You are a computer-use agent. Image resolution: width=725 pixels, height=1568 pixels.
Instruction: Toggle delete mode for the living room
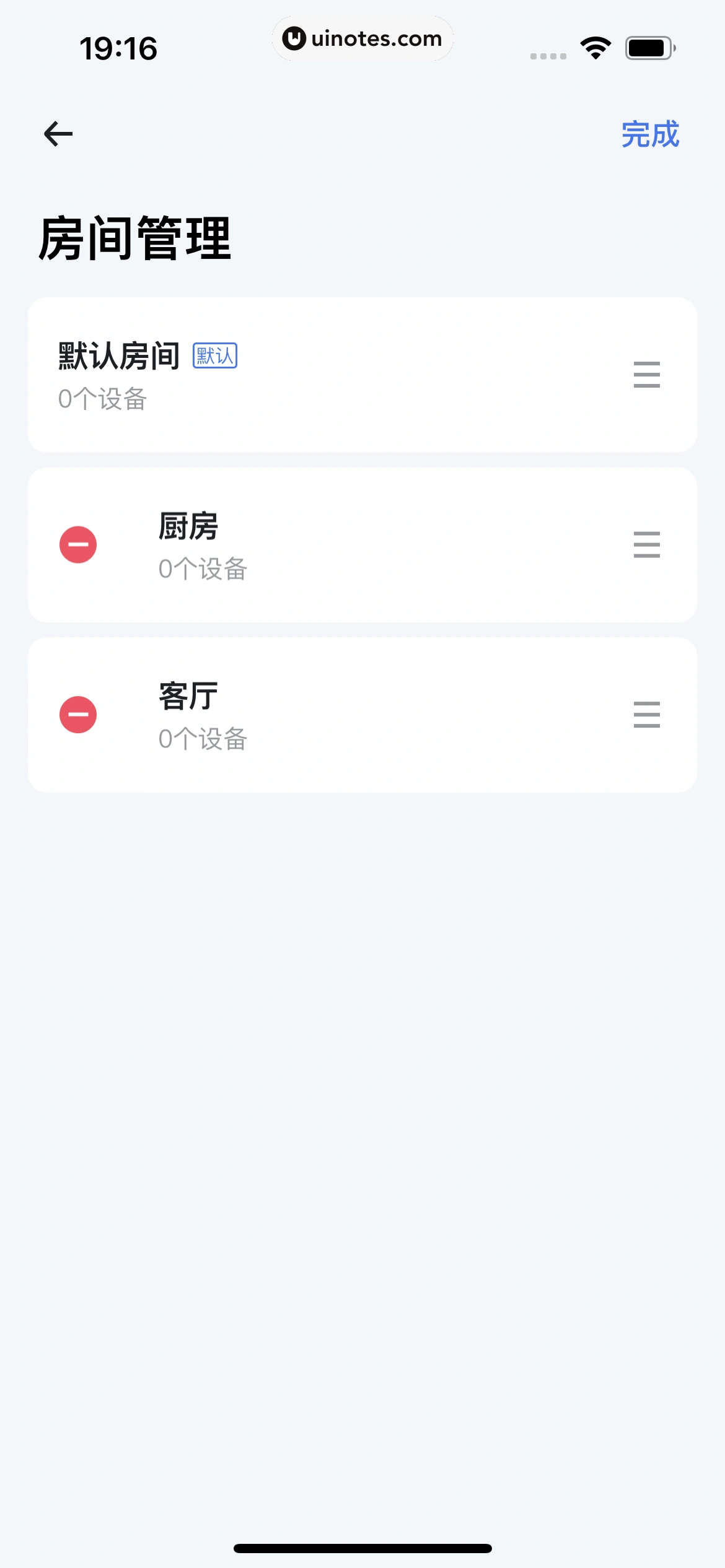coord(77,714)
